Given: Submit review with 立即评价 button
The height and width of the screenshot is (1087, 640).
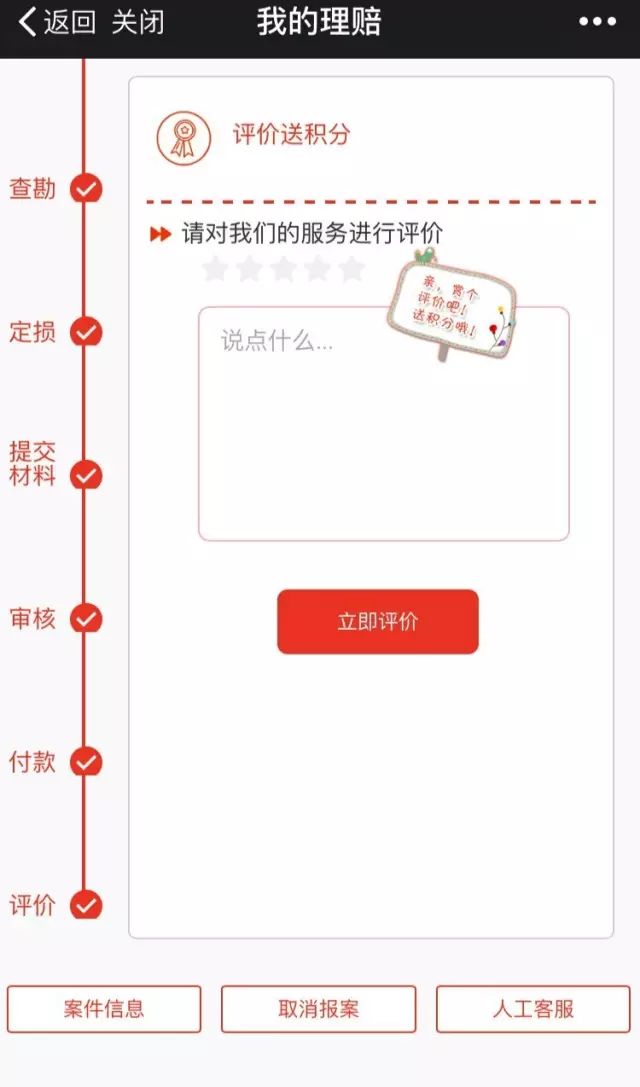Looking at the screenshot, I should tap(377, 621).
